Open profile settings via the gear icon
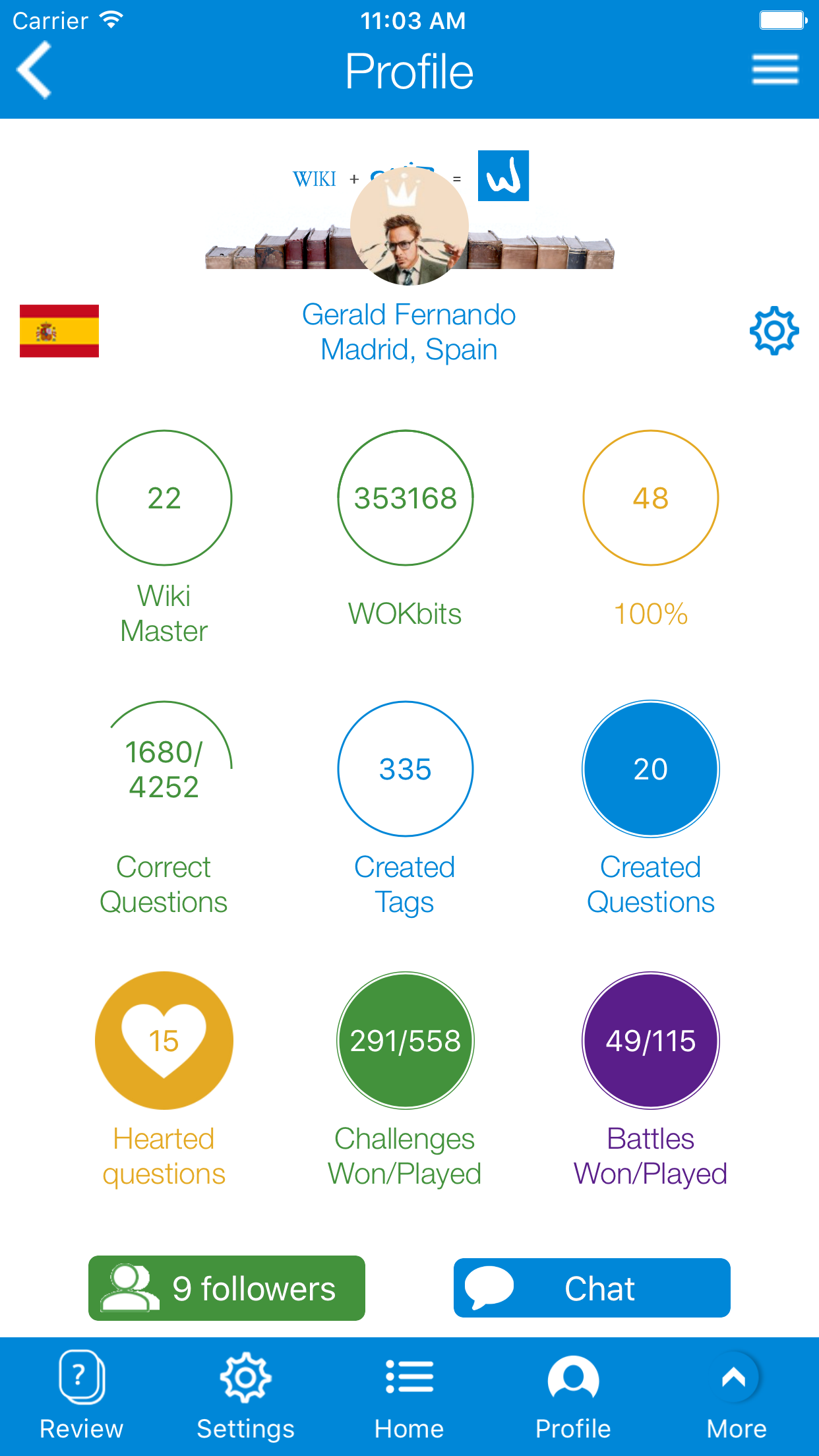819x1456 pixels. click(x=774, y=330)
